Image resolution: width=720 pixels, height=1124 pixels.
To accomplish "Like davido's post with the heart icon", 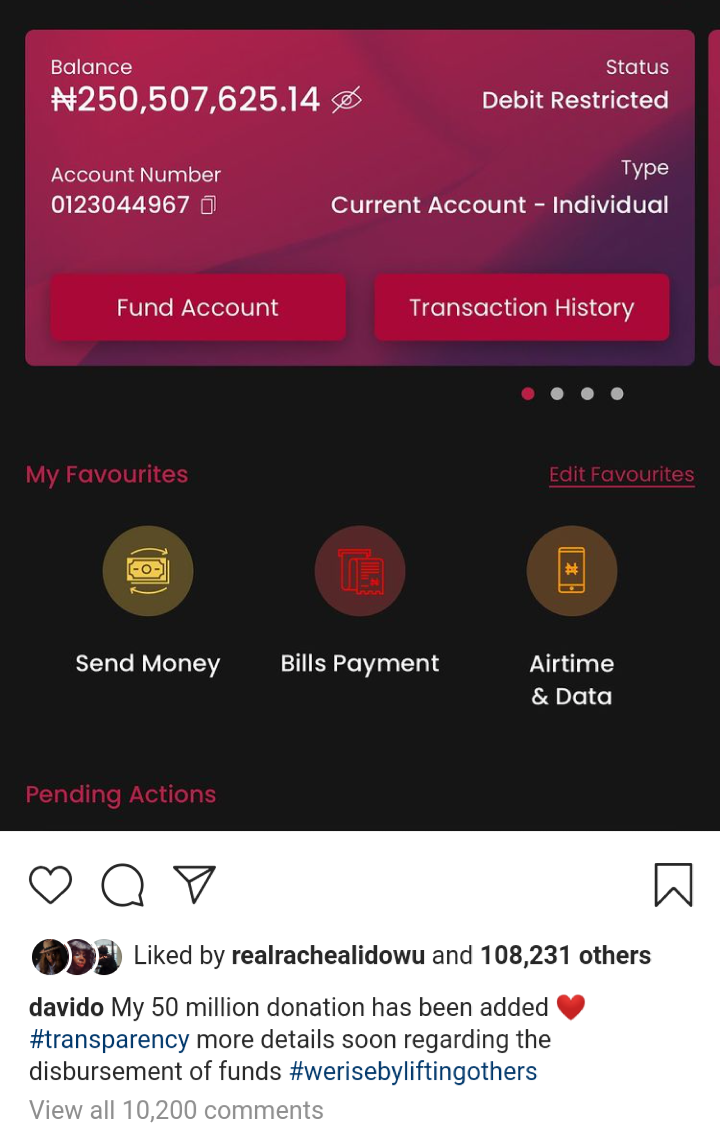I will (x=50, y=885).
